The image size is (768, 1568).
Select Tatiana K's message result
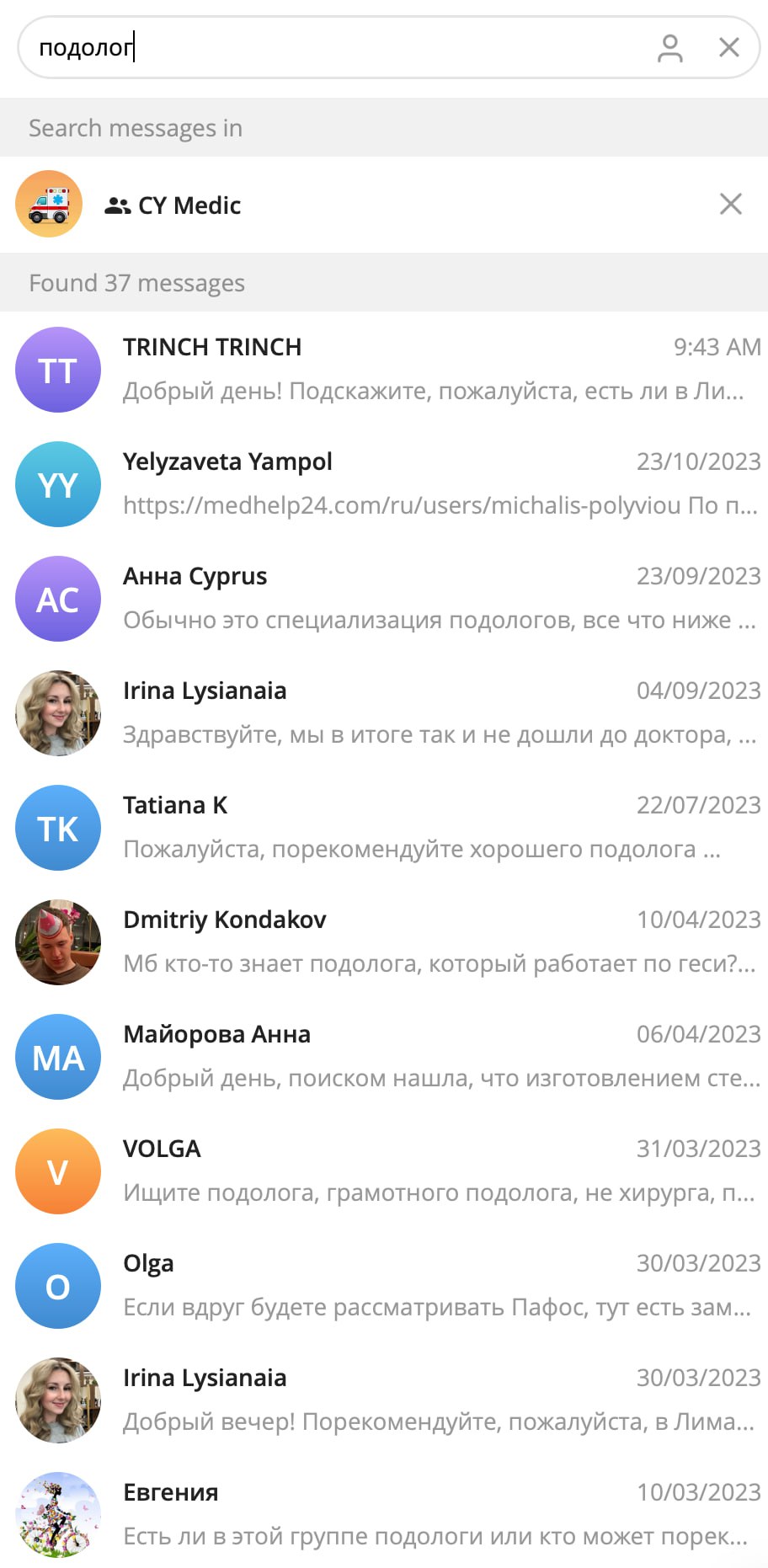point(384,828)
